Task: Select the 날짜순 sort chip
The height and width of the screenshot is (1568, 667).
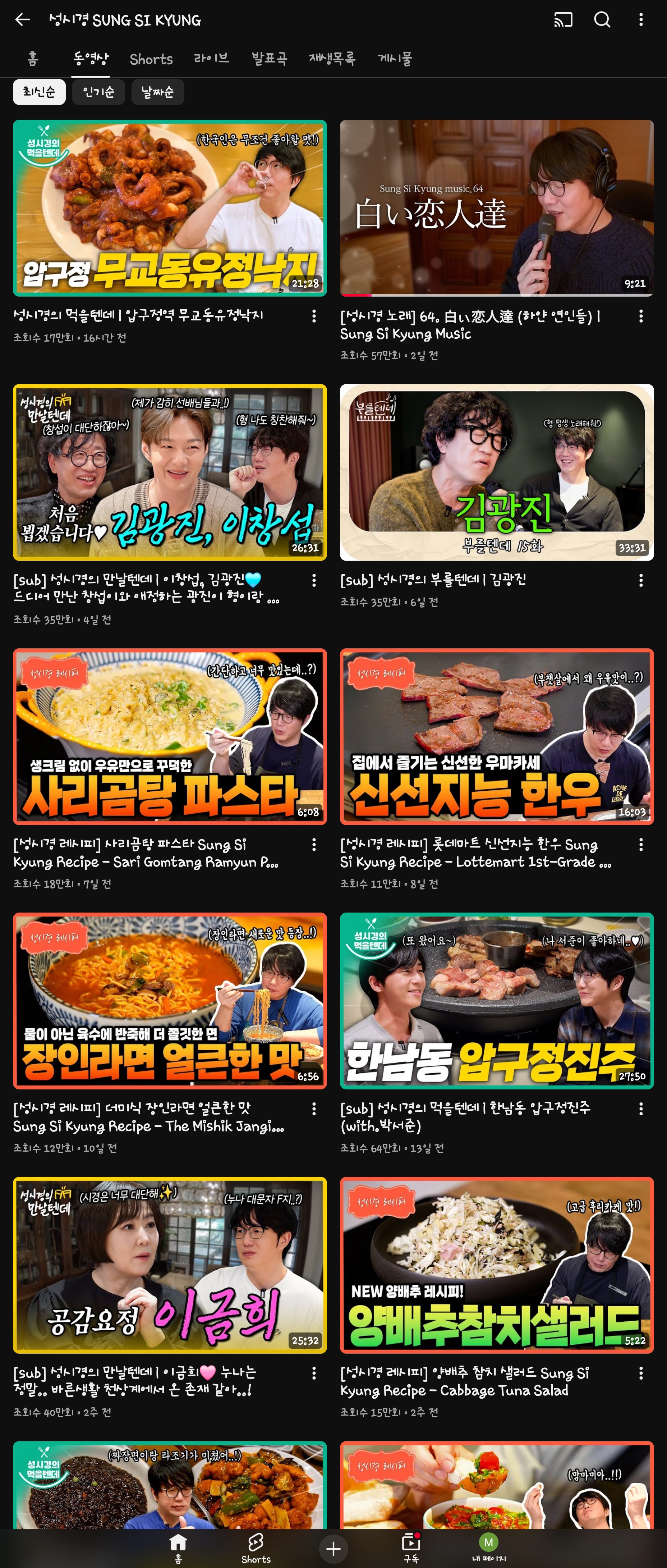Action: coord(158,92)
